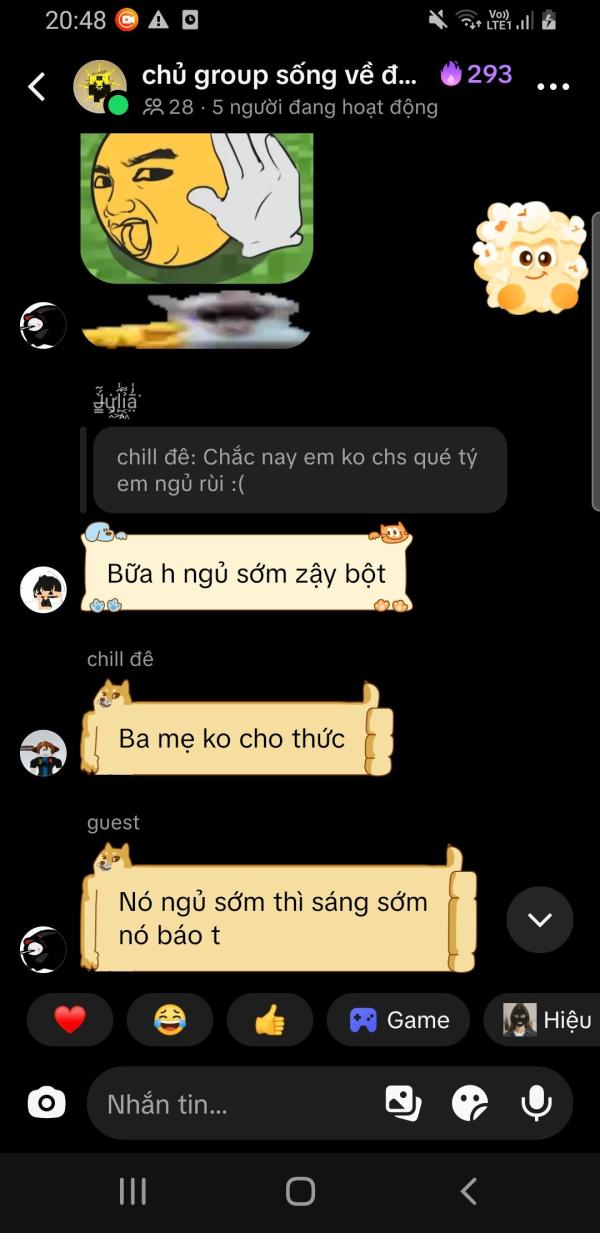
Task: Jump to latest messages with down arrow
Action: pos(540,919)
